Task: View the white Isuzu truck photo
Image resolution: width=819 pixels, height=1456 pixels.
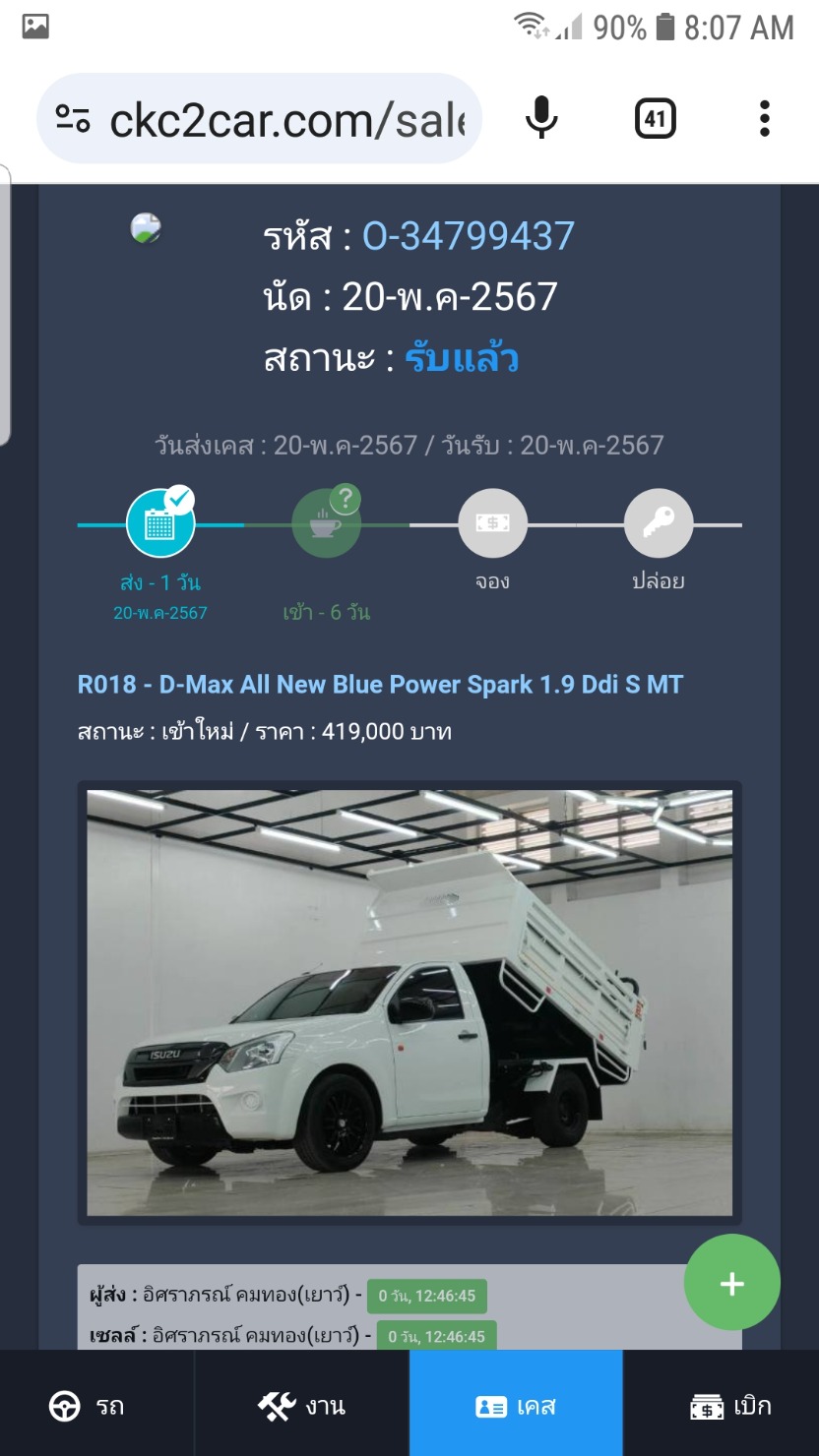Action: click(409, 1001)
